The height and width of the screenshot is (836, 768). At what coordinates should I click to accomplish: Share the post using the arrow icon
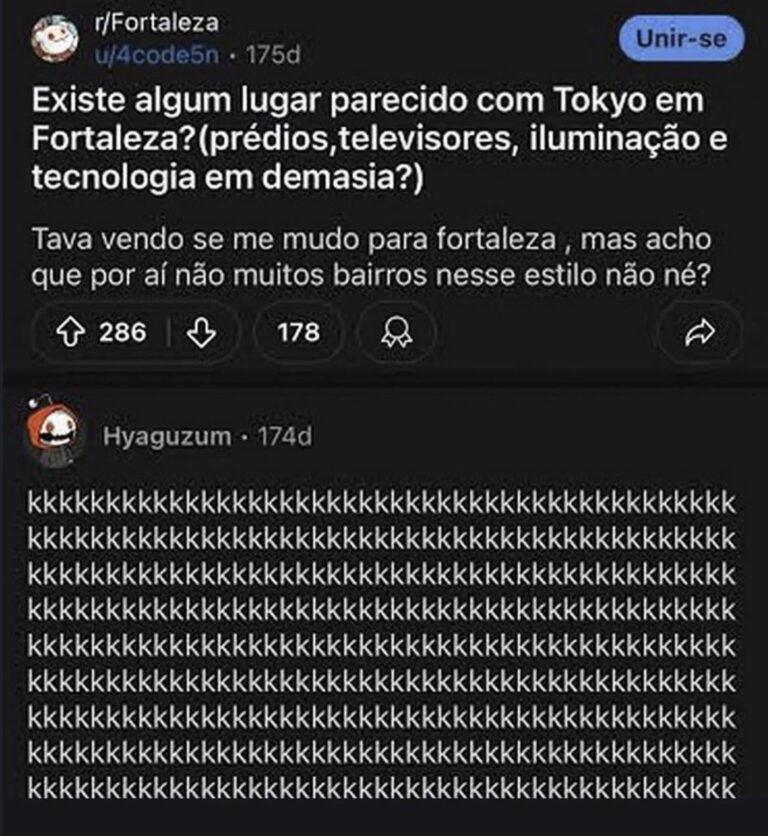(700, 333)
